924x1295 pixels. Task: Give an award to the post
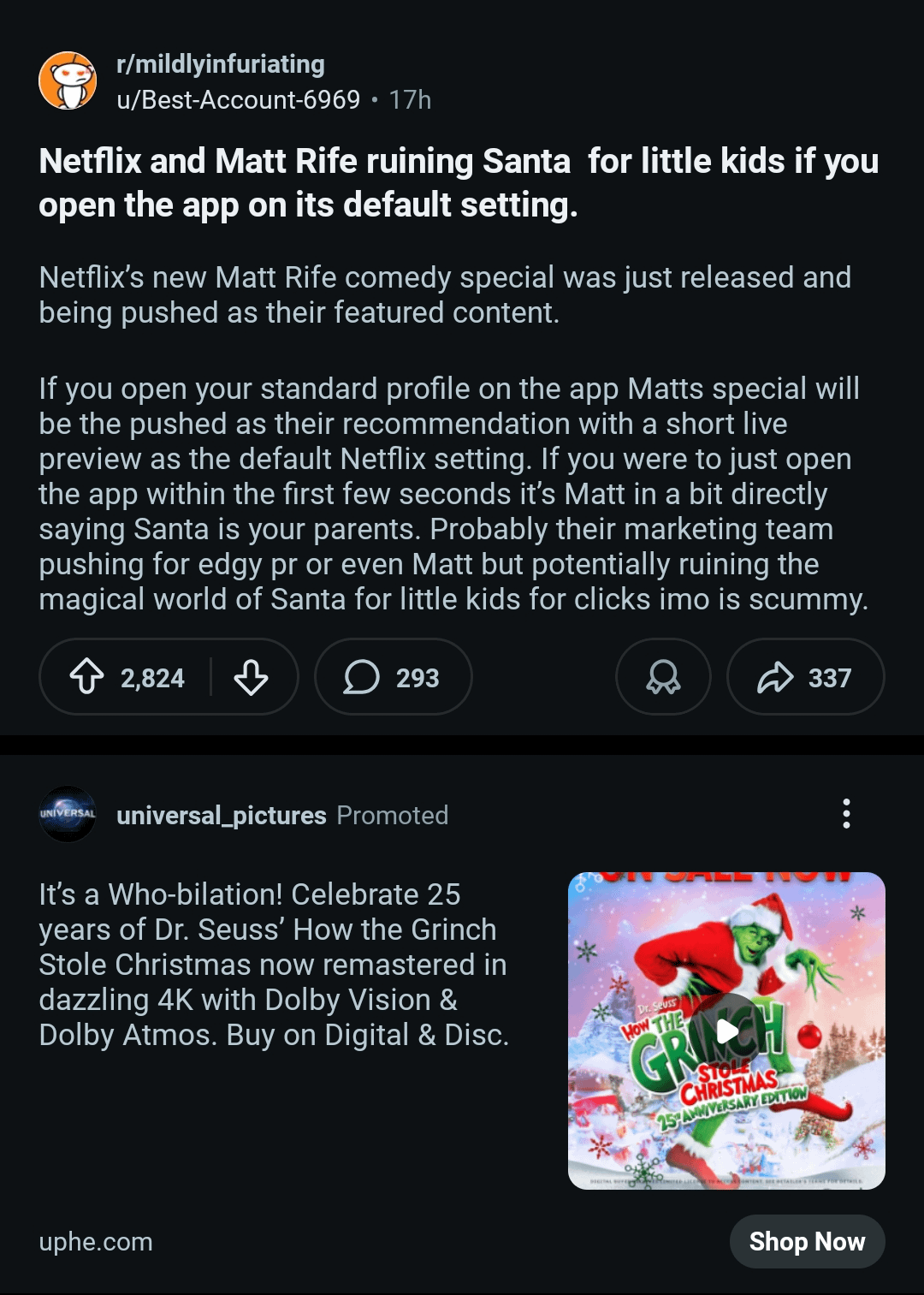663,677
